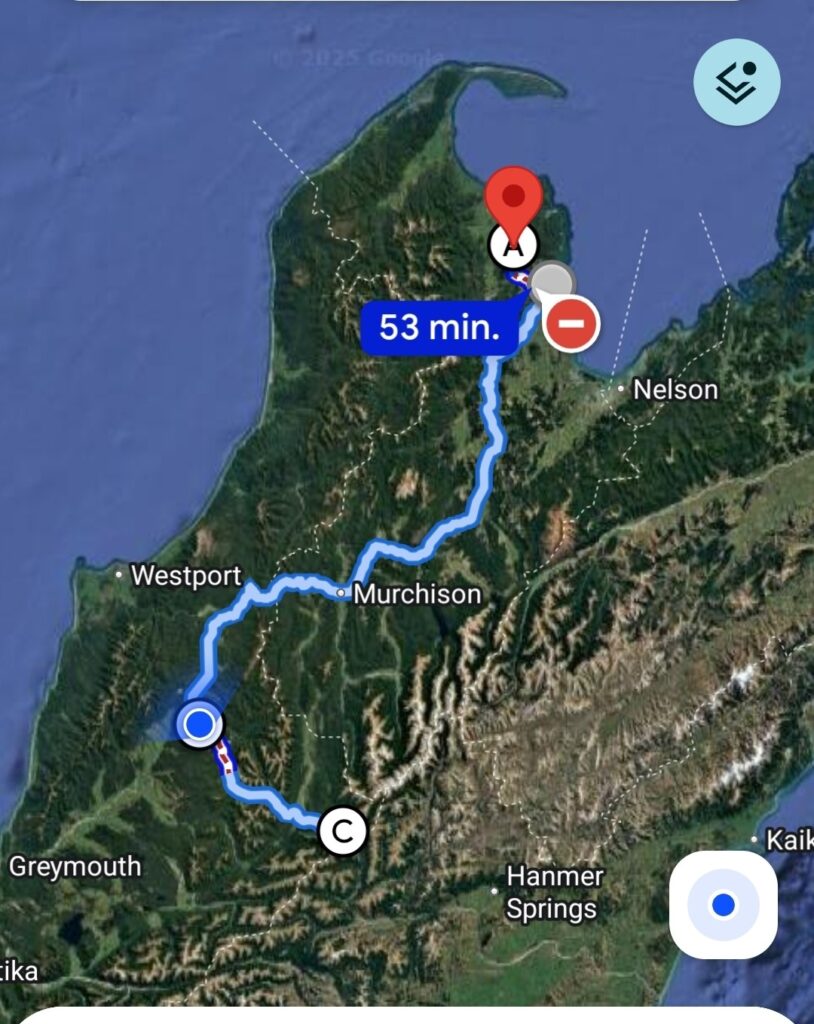Select waypoint C on the route

tap(342, 830)
